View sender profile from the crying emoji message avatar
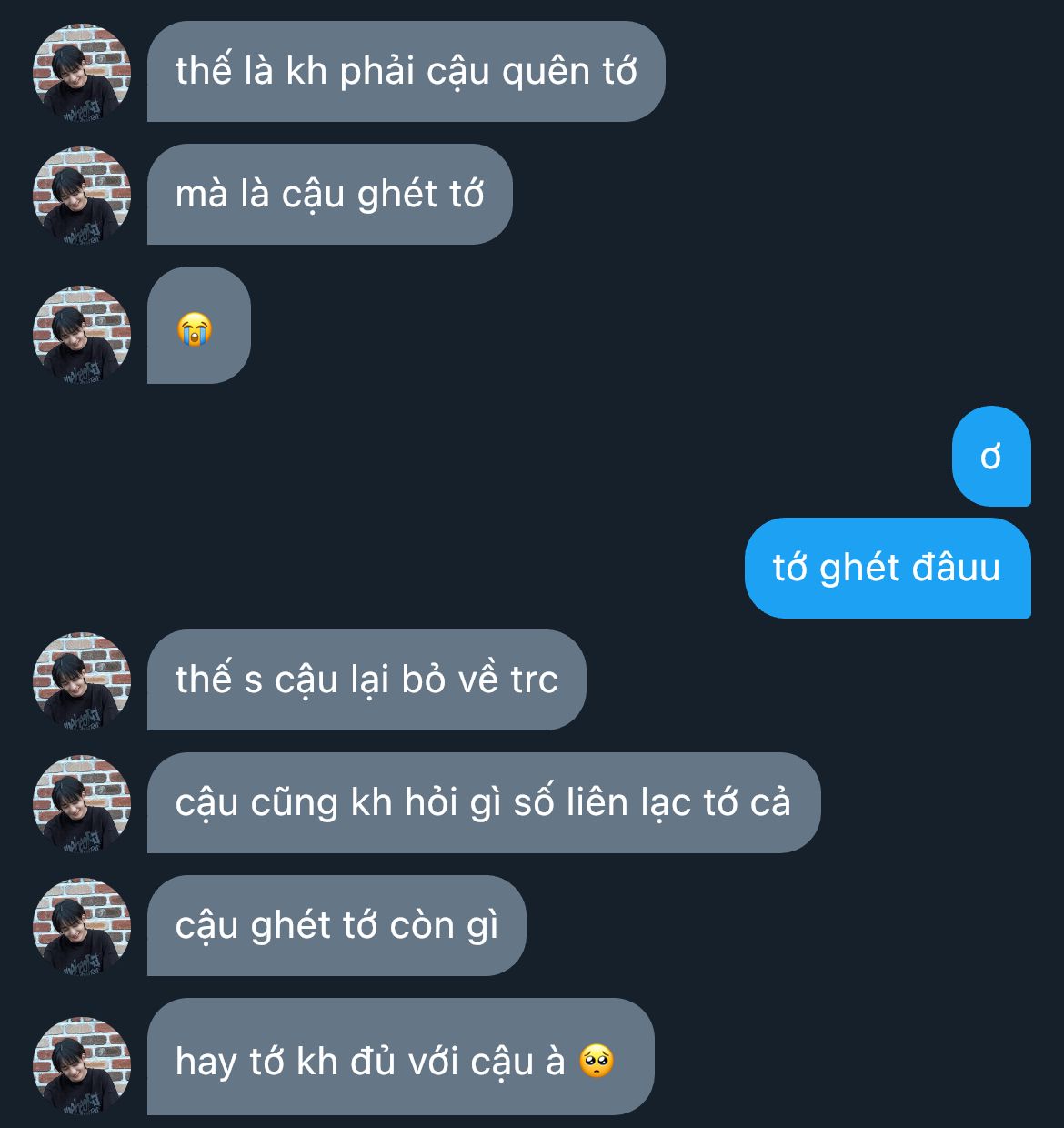The width and height of the screenshot is (1064, 1128). pos(82,334)
